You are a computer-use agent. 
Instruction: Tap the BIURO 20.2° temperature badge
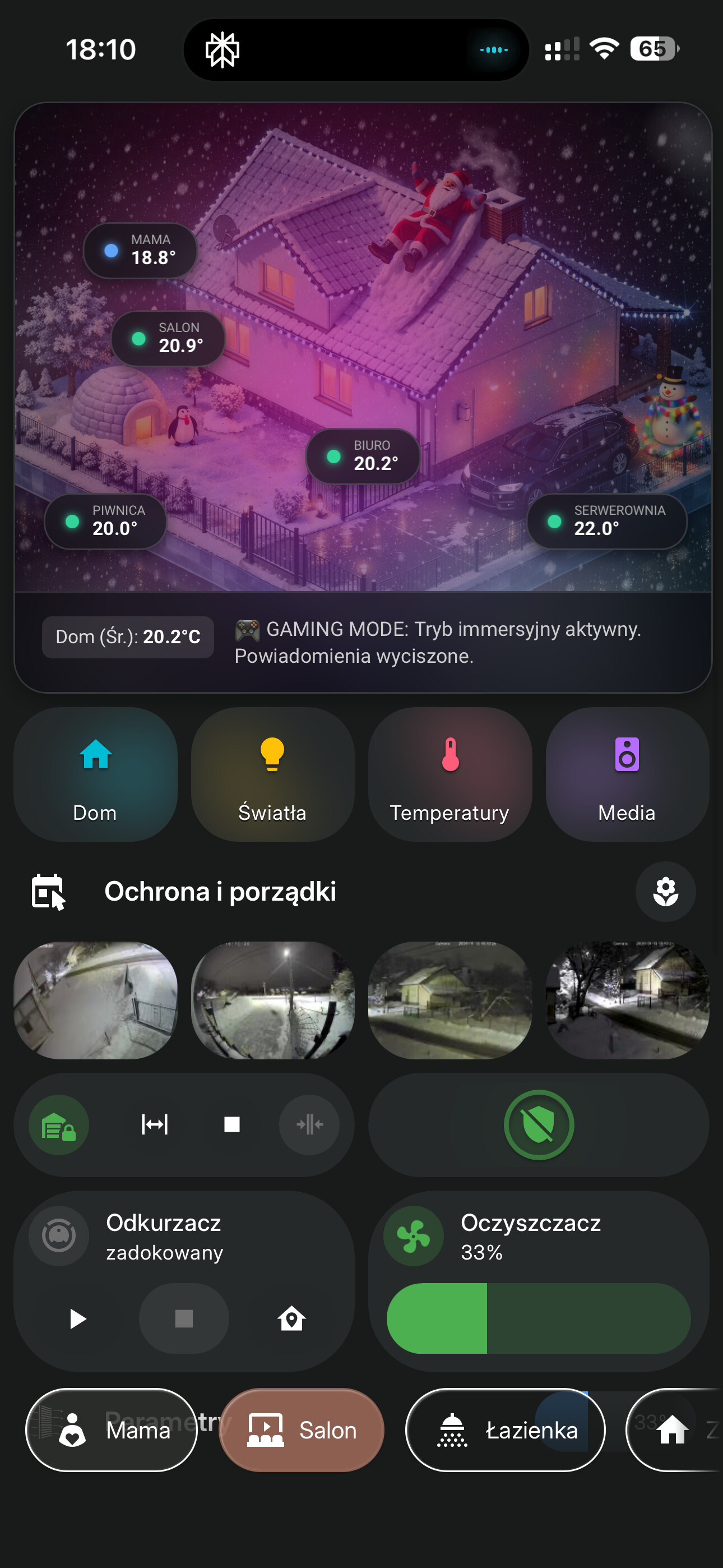click(363, 456)
